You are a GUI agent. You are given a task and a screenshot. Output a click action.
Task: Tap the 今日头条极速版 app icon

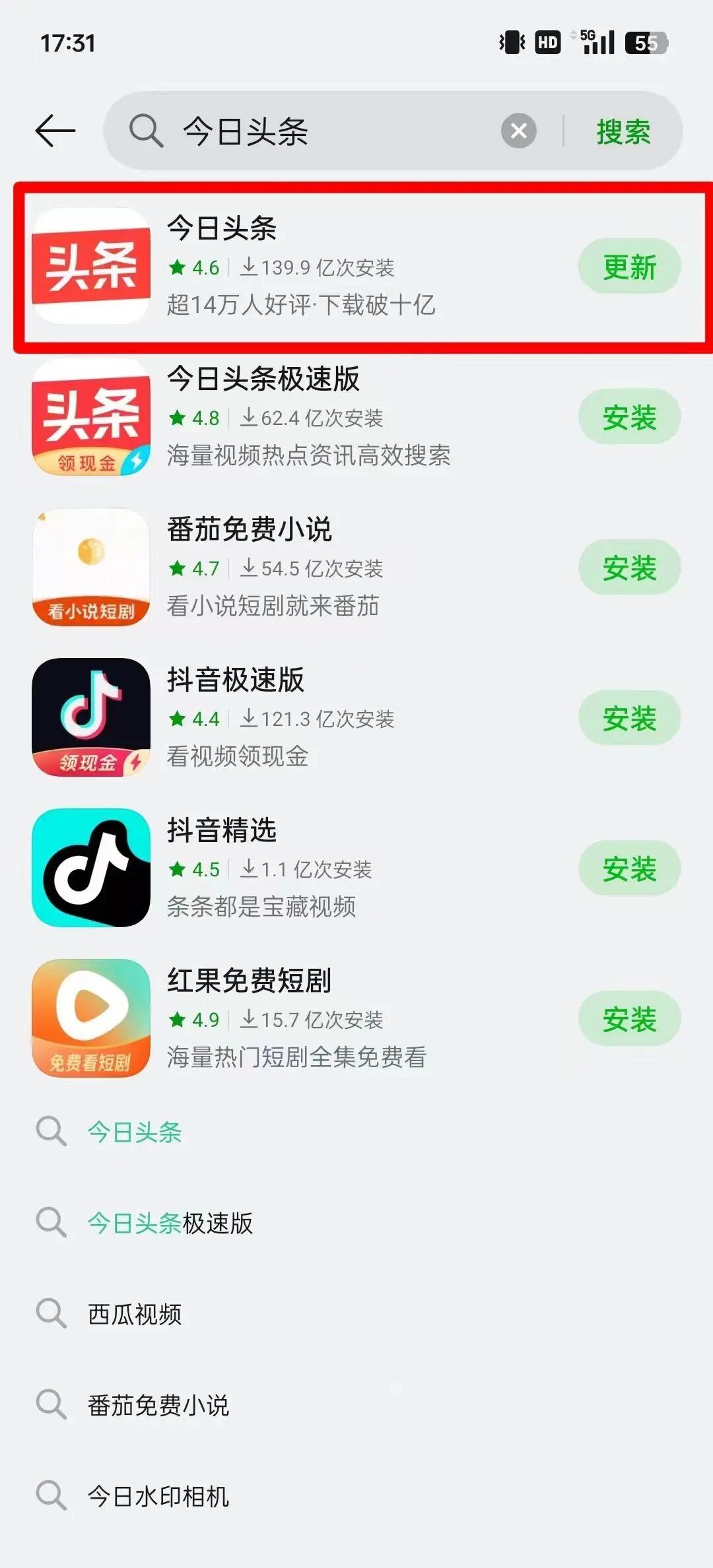(90, 417)
